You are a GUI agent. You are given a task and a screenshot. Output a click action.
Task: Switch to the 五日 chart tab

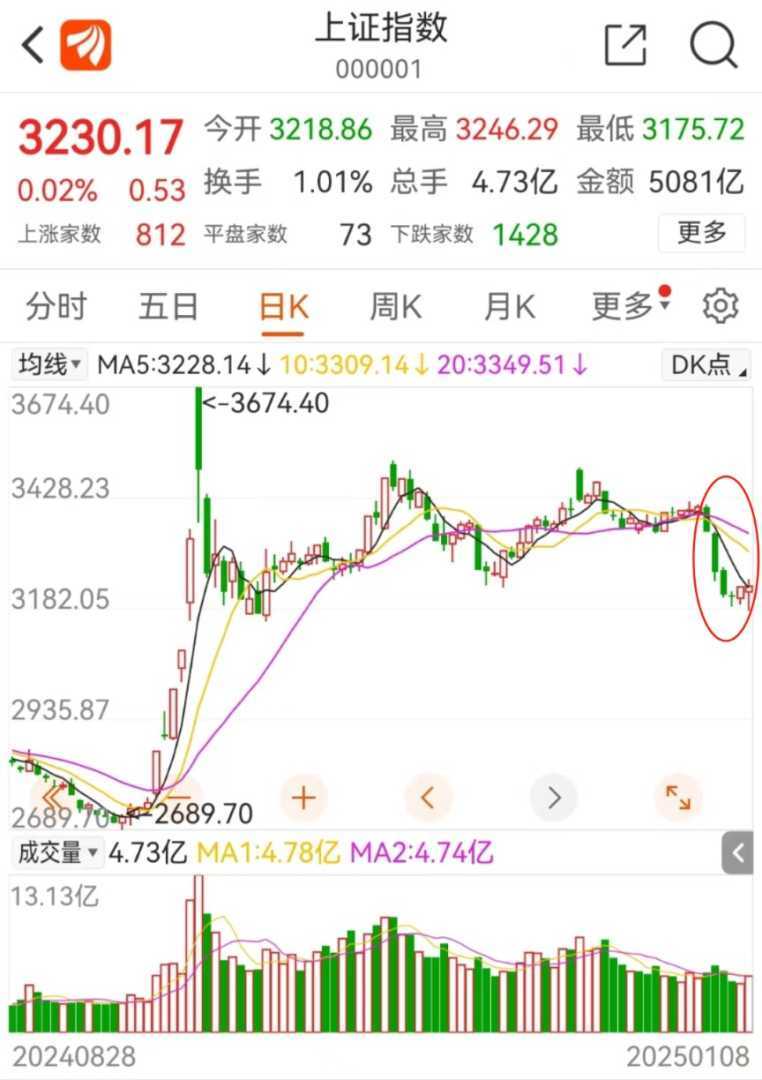(168, 306)
